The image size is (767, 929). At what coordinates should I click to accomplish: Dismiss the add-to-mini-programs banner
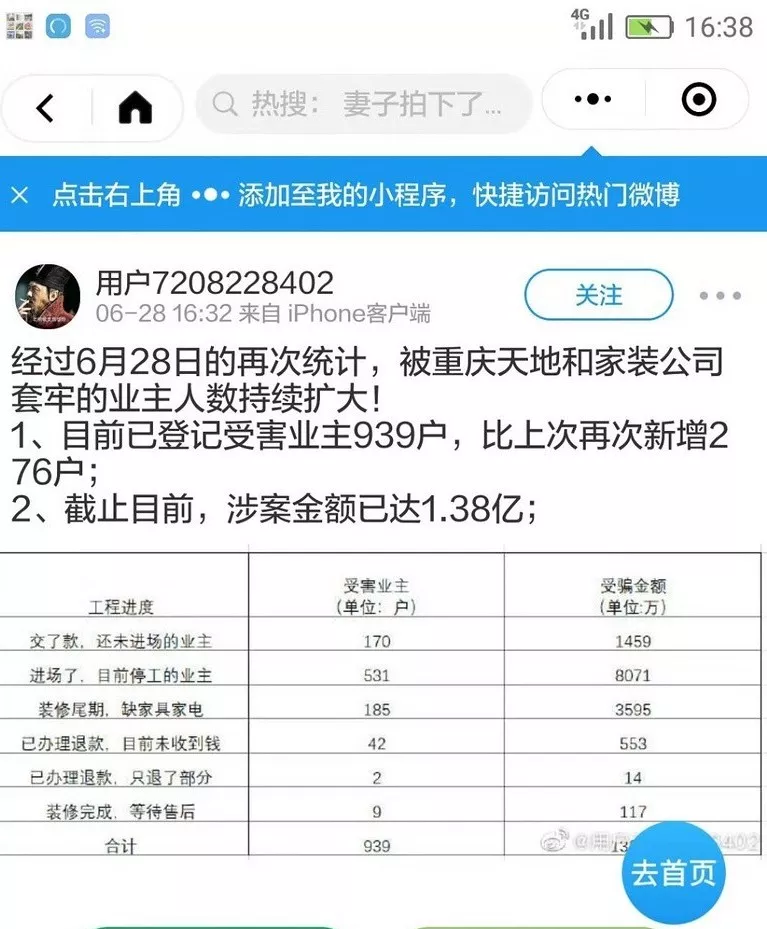coord(20,195)
